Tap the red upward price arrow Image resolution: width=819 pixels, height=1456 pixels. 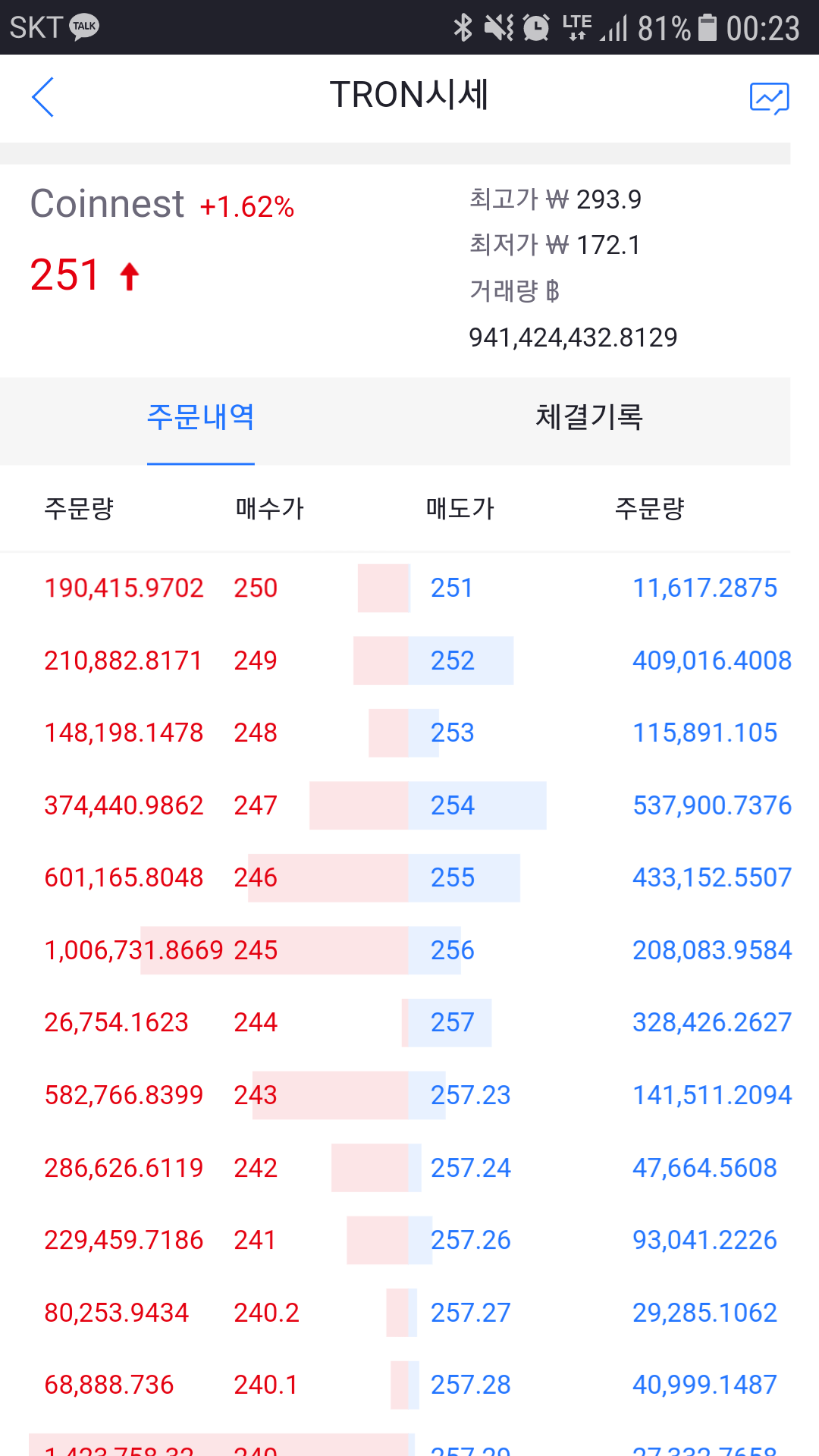[129, 275]
